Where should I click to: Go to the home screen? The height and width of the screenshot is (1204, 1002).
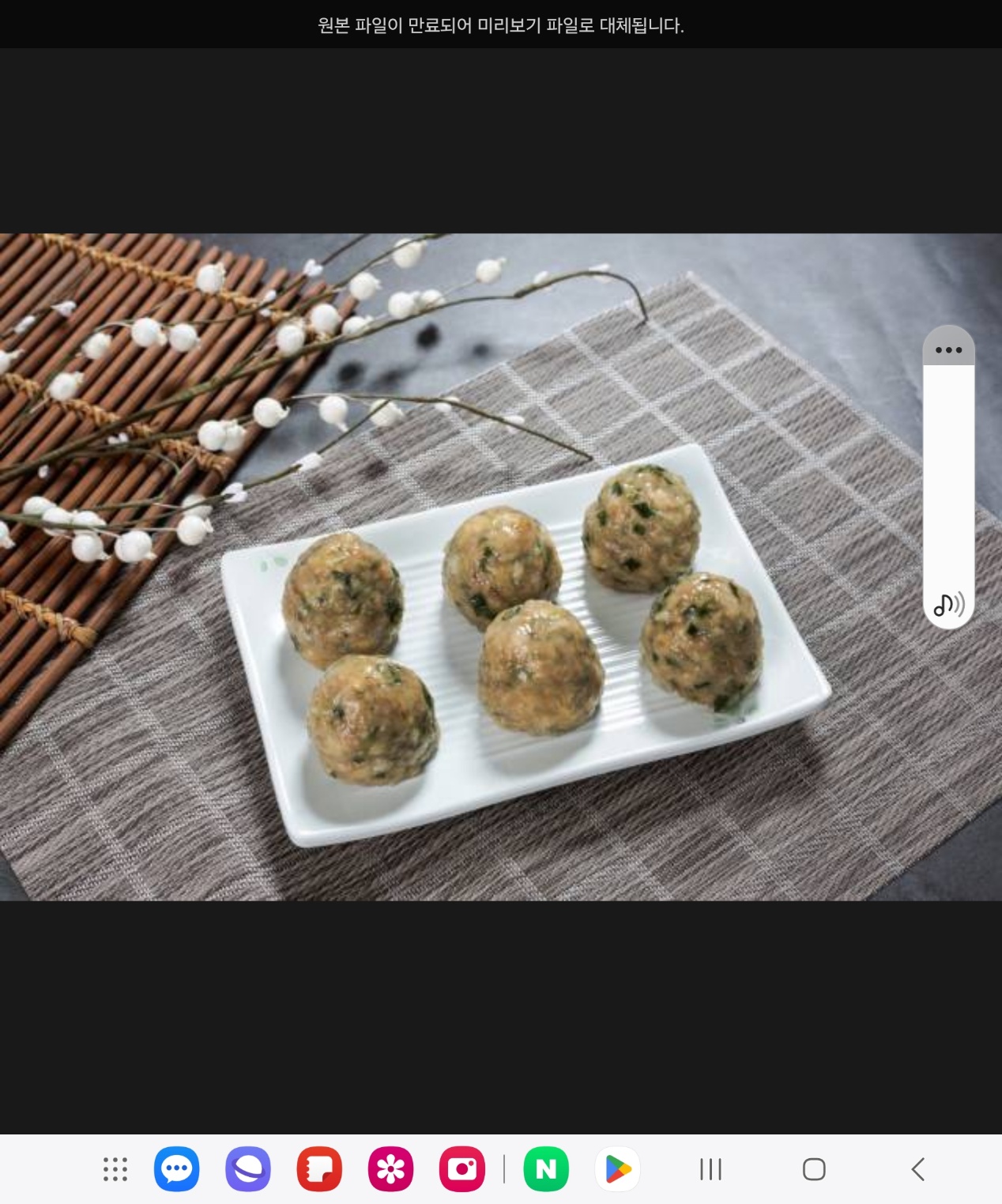[x=814, y=1169]
